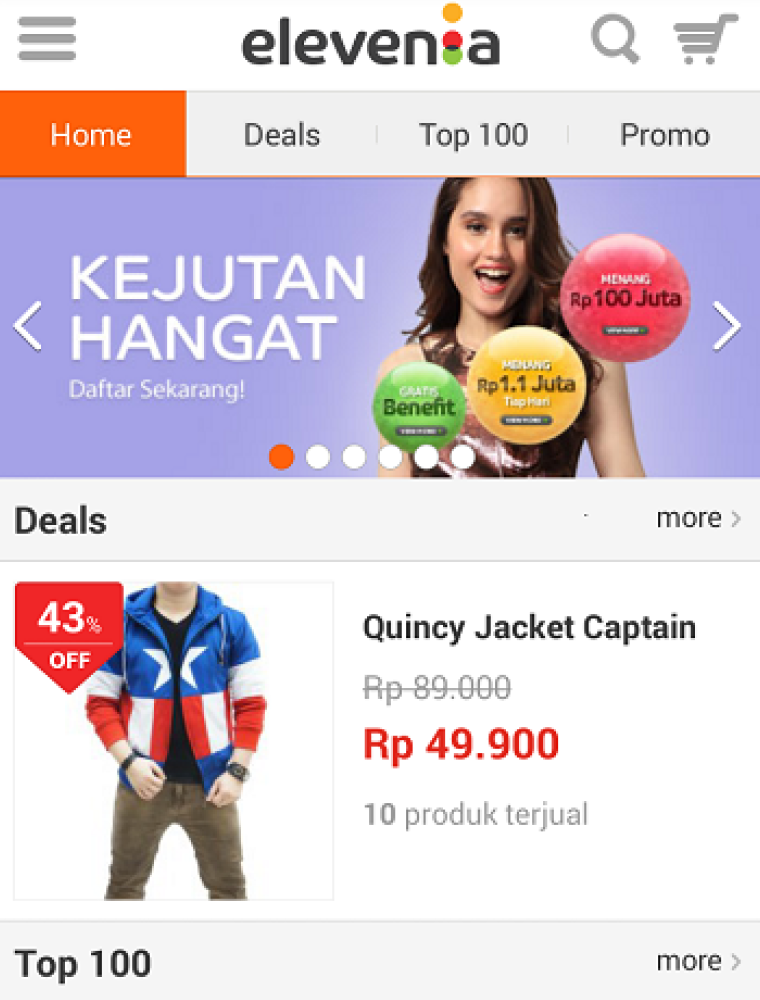The height and width of the screenshot is (1000, 760).
Task: Switch to the Promo tab
Action: [x=664, y=135]
